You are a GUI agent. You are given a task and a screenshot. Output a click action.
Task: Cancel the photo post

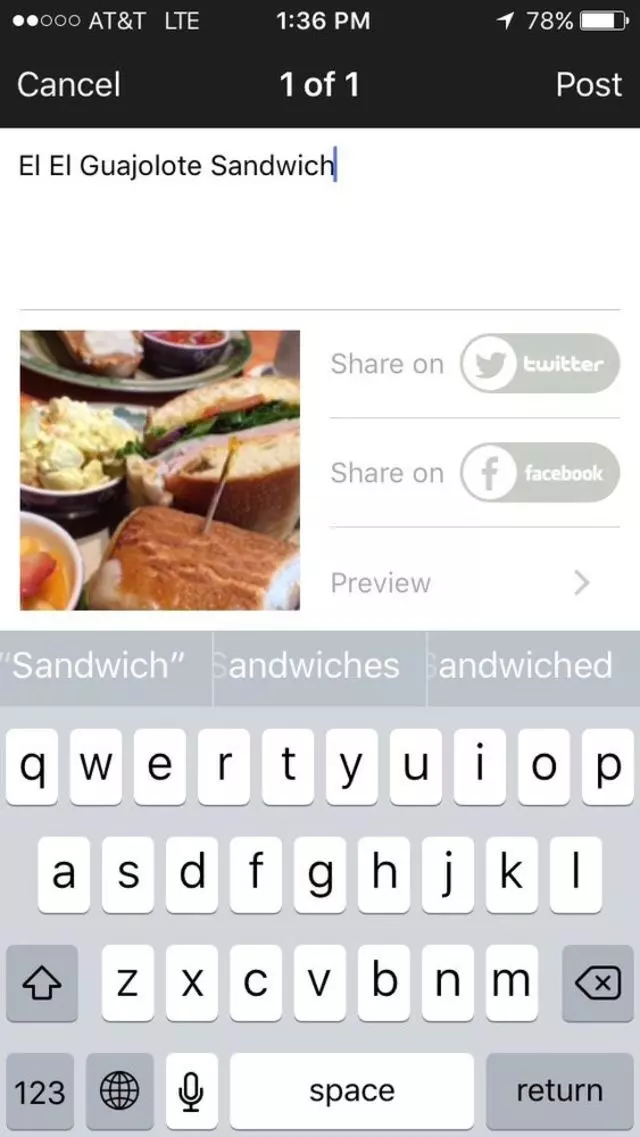[68, 85]
